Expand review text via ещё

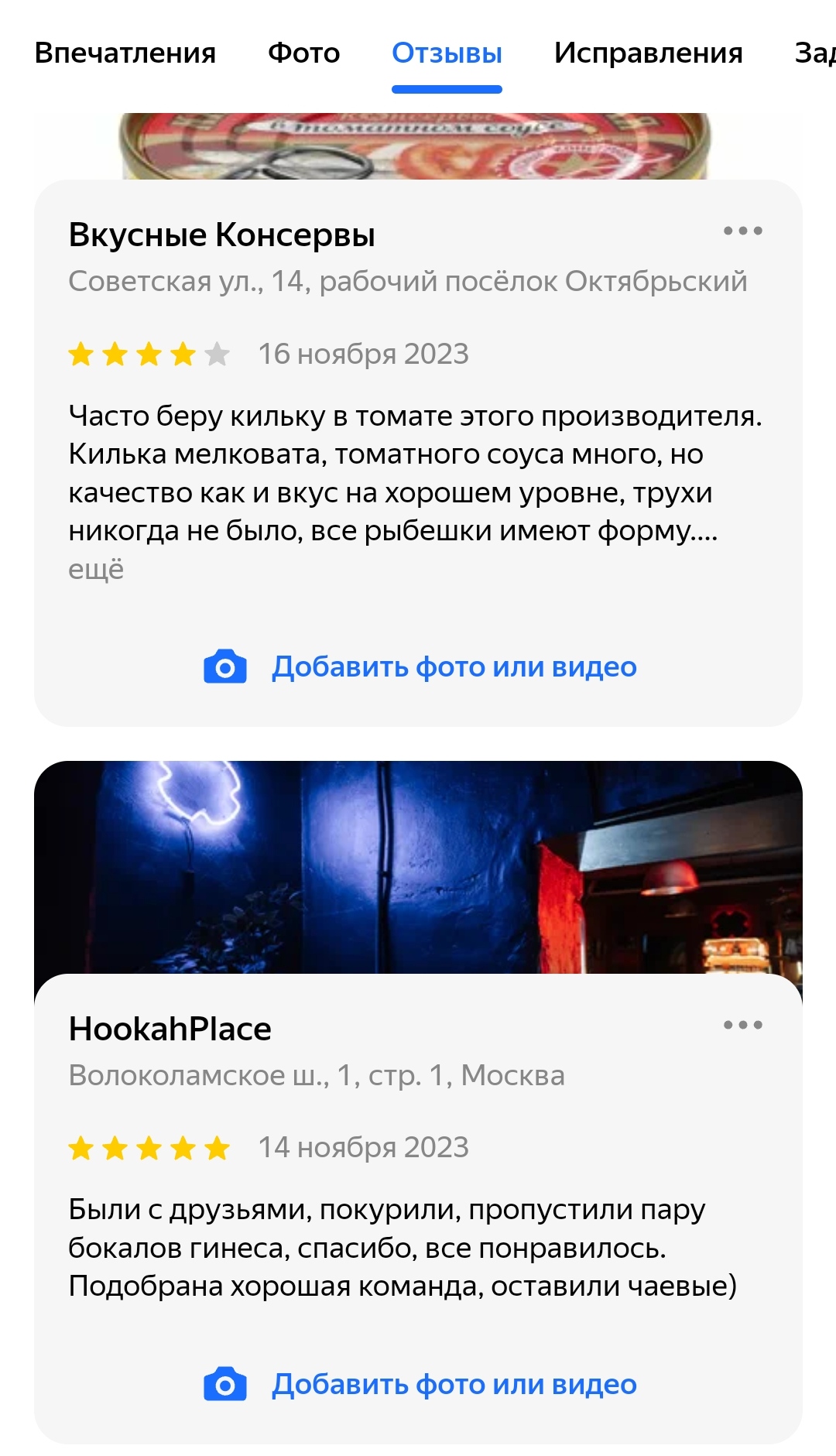point(96,570)
